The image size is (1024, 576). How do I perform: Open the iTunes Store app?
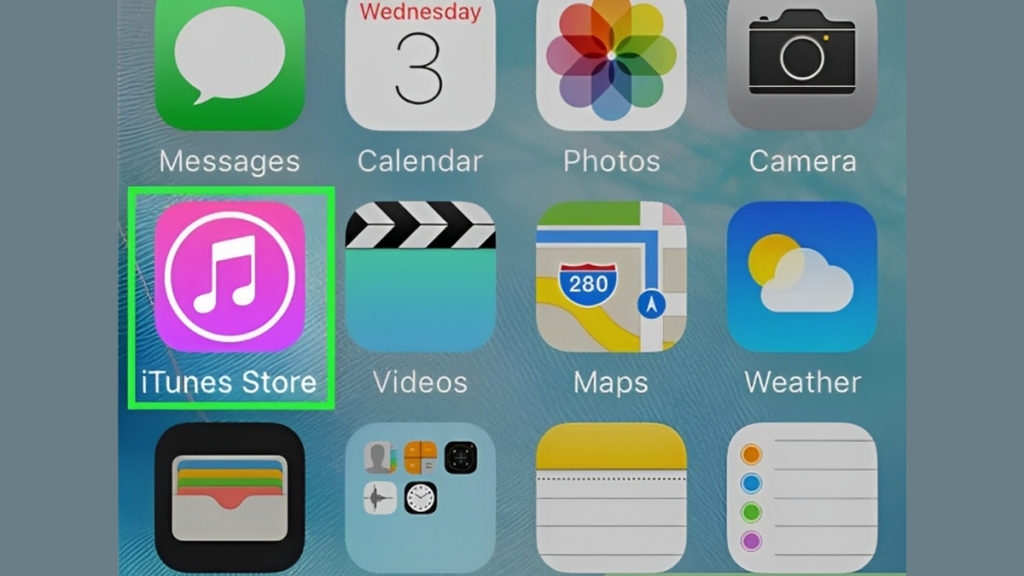coord(229,276)
